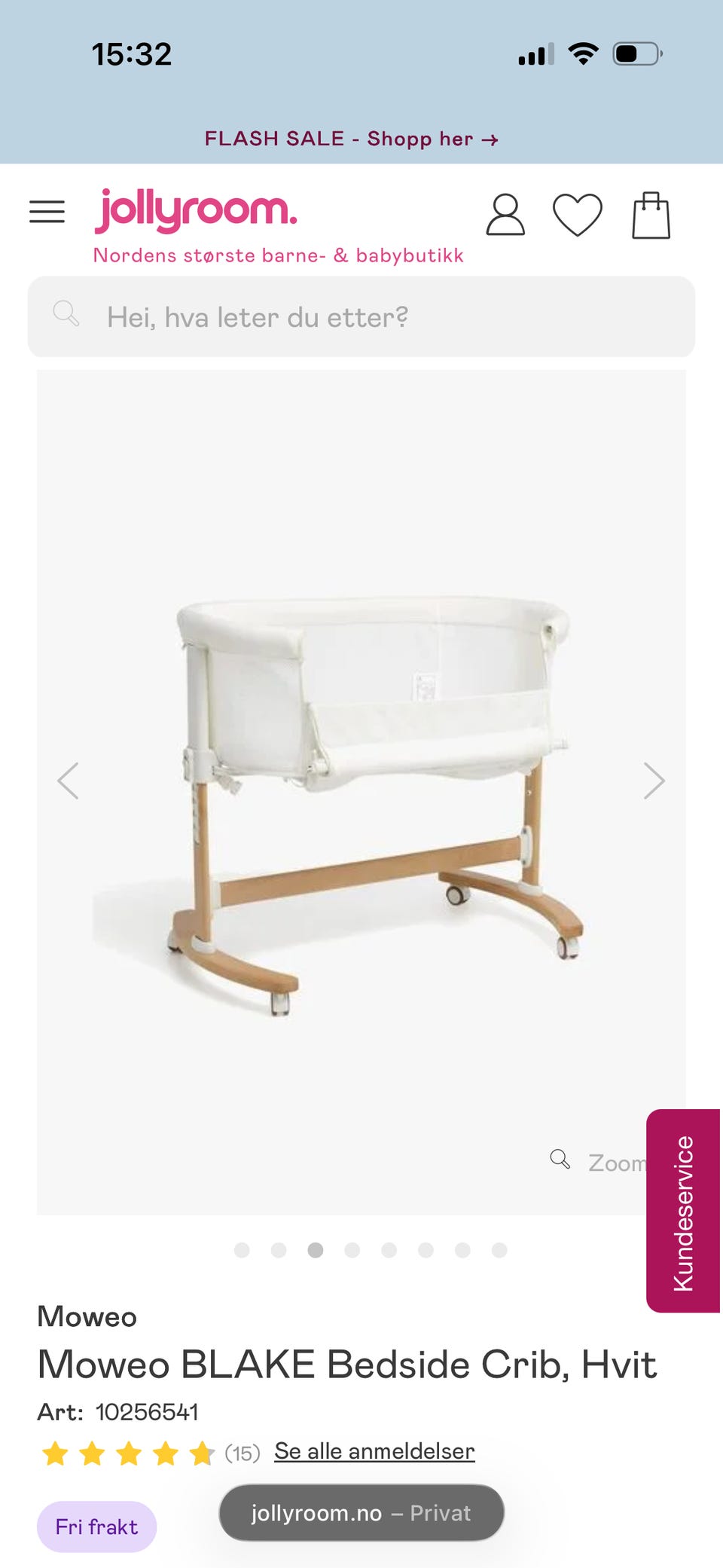723x1568 pixels.
Task: Jump to the last image dot
Action: tap(499, 1251)
